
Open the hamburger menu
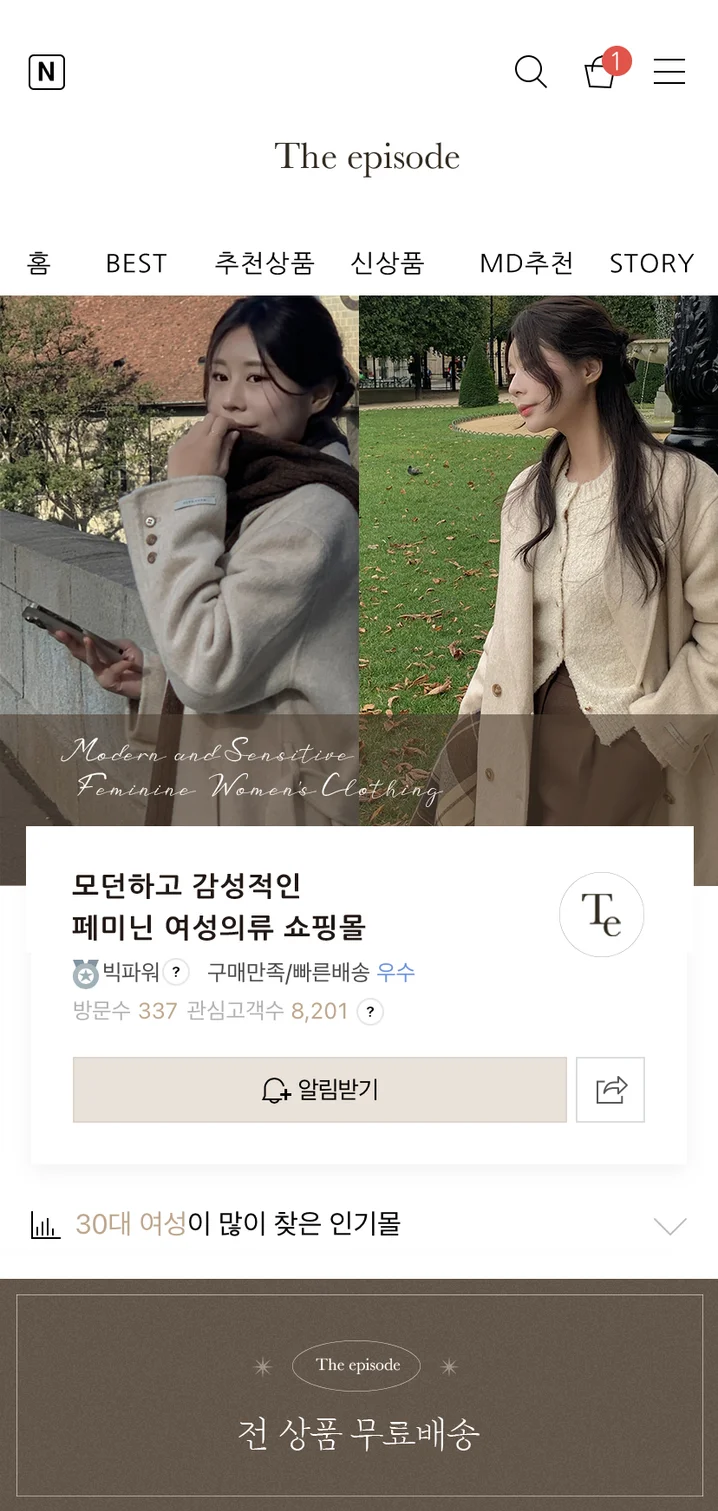tap(669, 72)
